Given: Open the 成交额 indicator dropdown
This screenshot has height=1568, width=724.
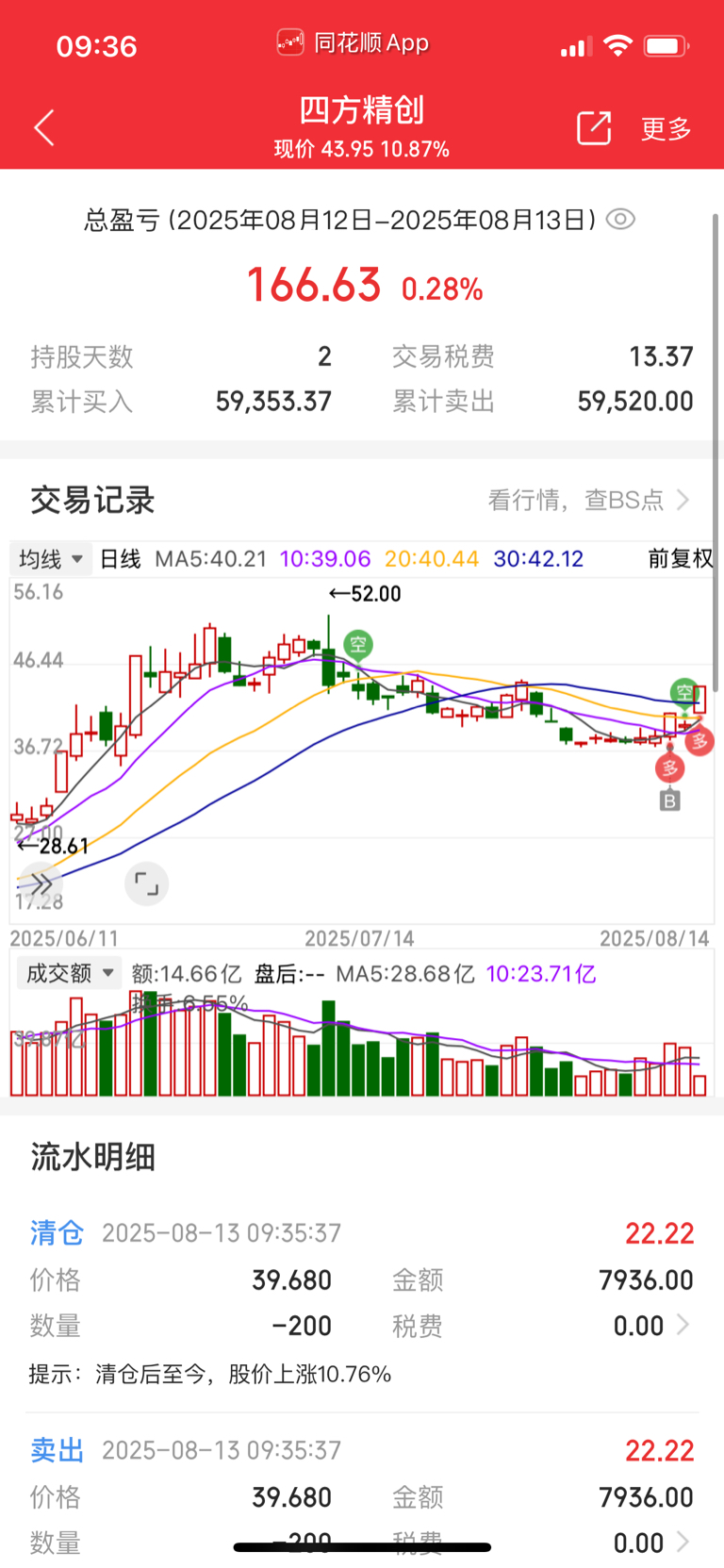Looking at the screenshot, I should 70,973.
